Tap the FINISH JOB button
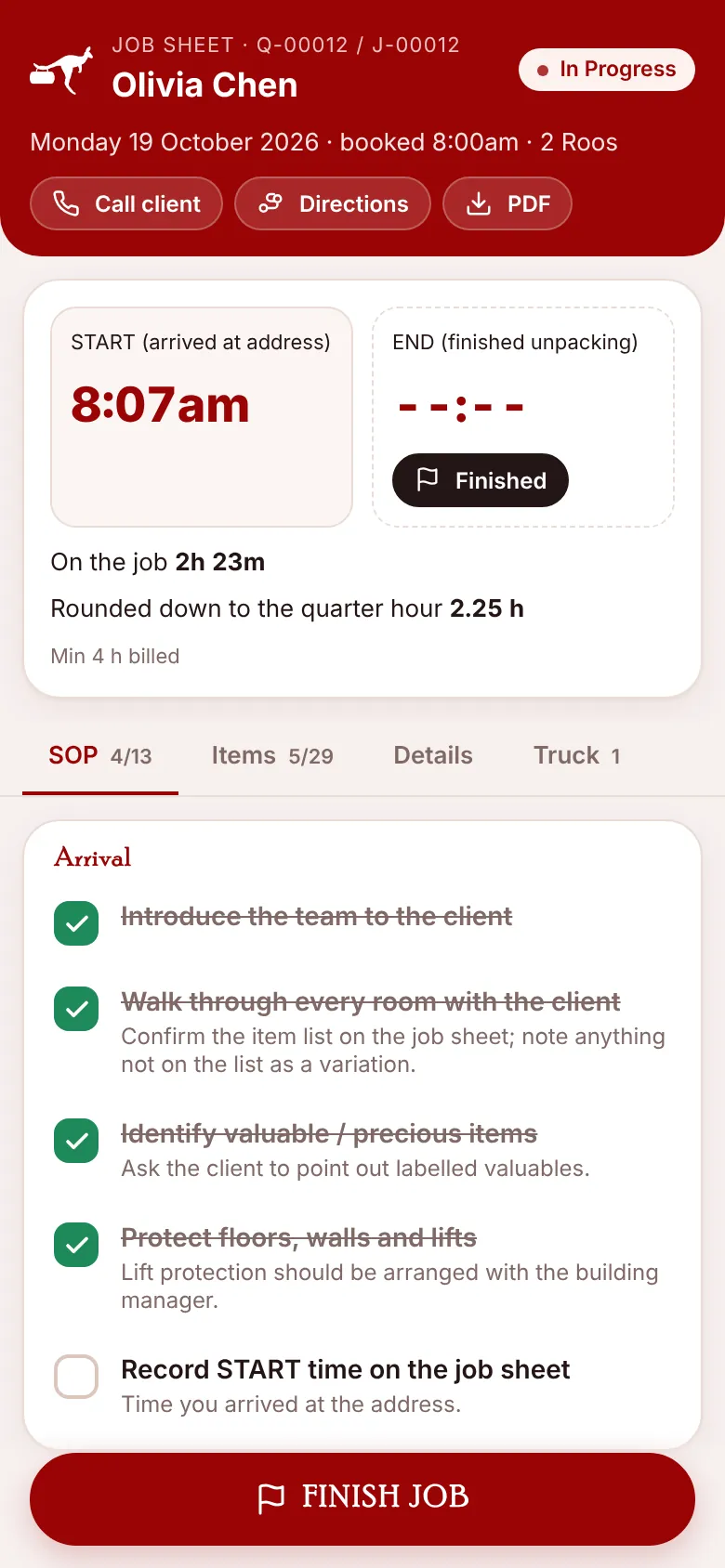 [362, 1499]
